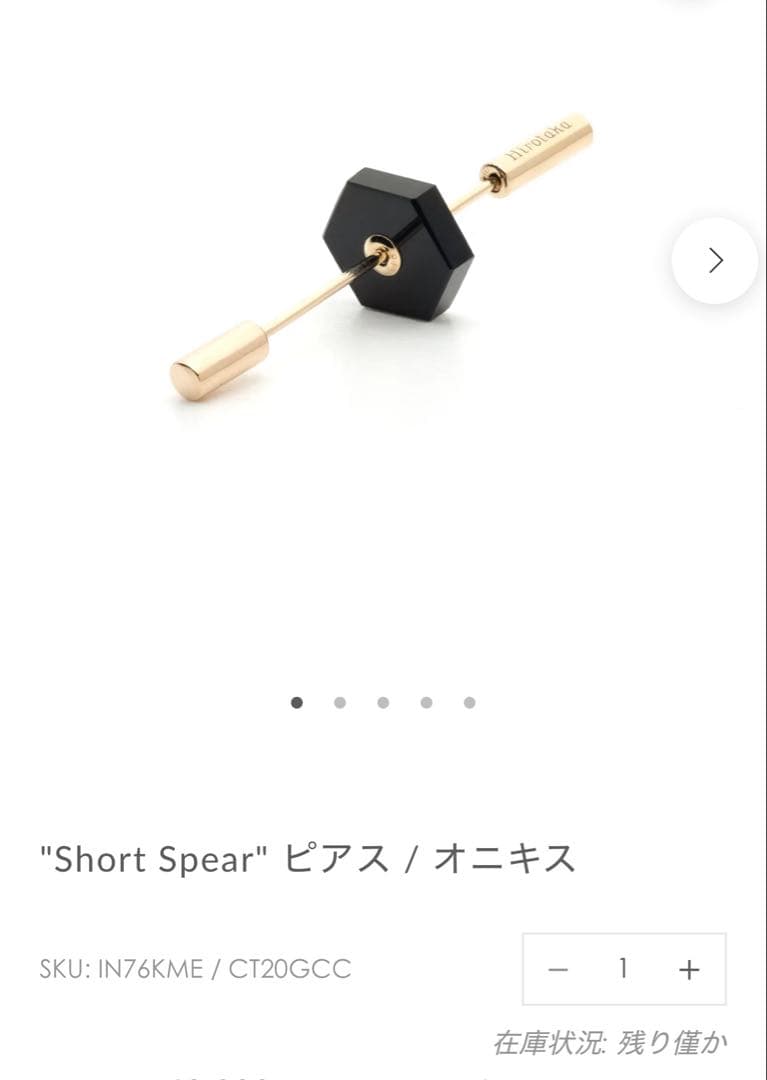Select the second carousel pagination dot
The height and width of the screenshot is (1080, 767).
338,703
